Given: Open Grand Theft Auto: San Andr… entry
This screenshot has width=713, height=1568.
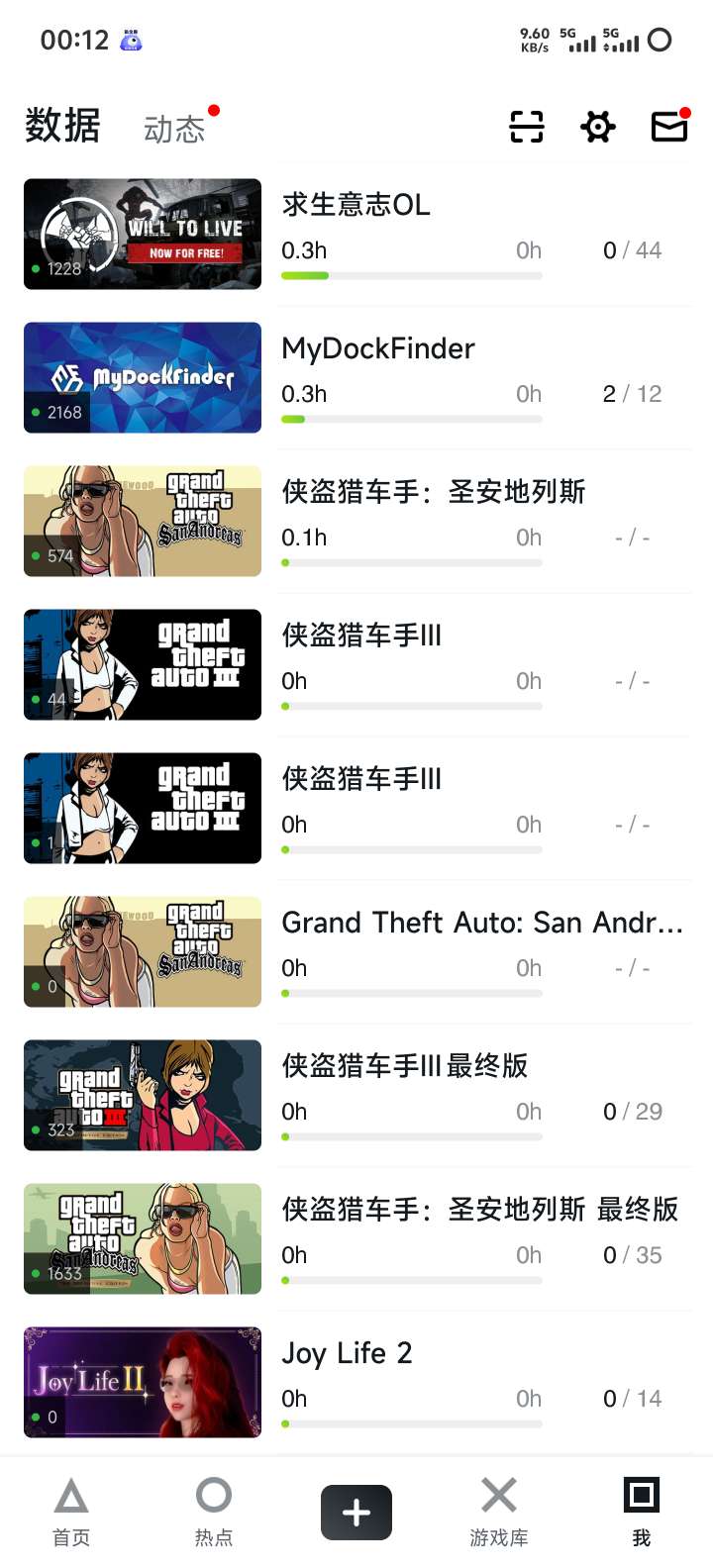Looking at the screenshot, I should 356,951.
